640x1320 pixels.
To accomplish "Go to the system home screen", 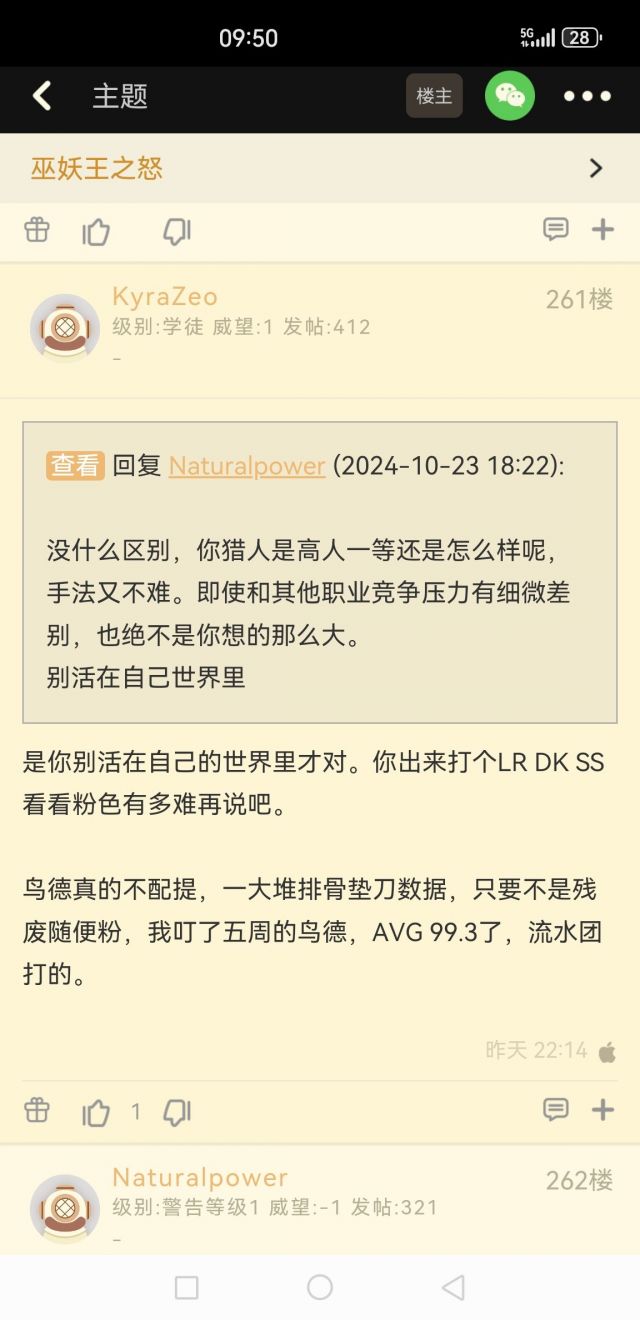I will coord(320,1287).
